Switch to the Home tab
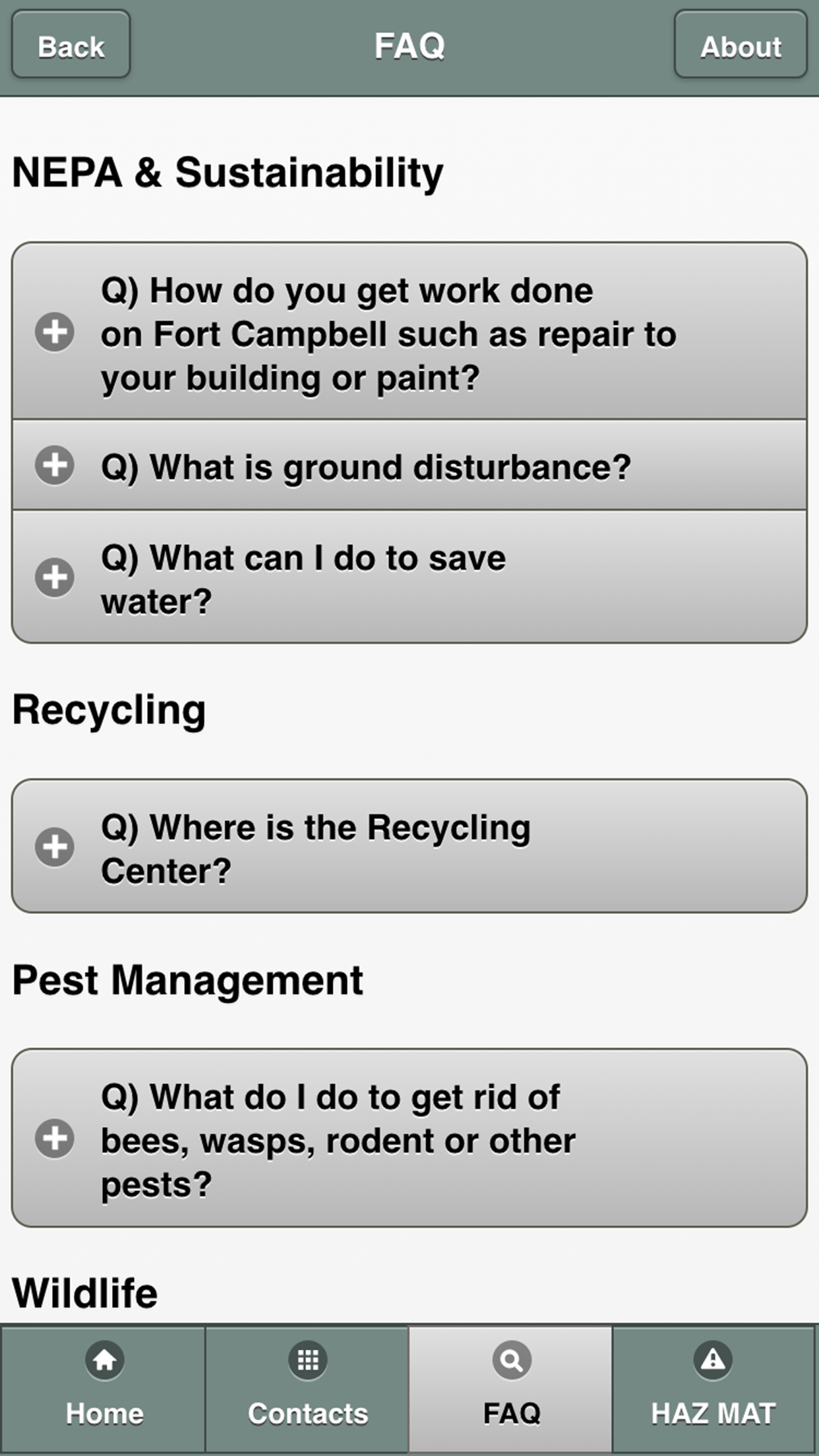 point(104,1389)
